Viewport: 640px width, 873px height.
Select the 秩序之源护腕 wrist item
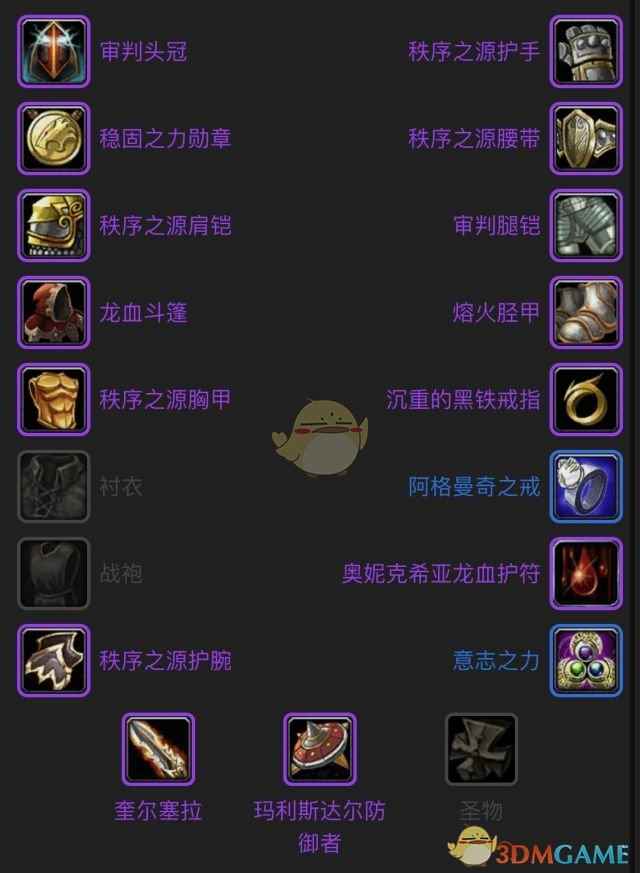coord(53,660)
